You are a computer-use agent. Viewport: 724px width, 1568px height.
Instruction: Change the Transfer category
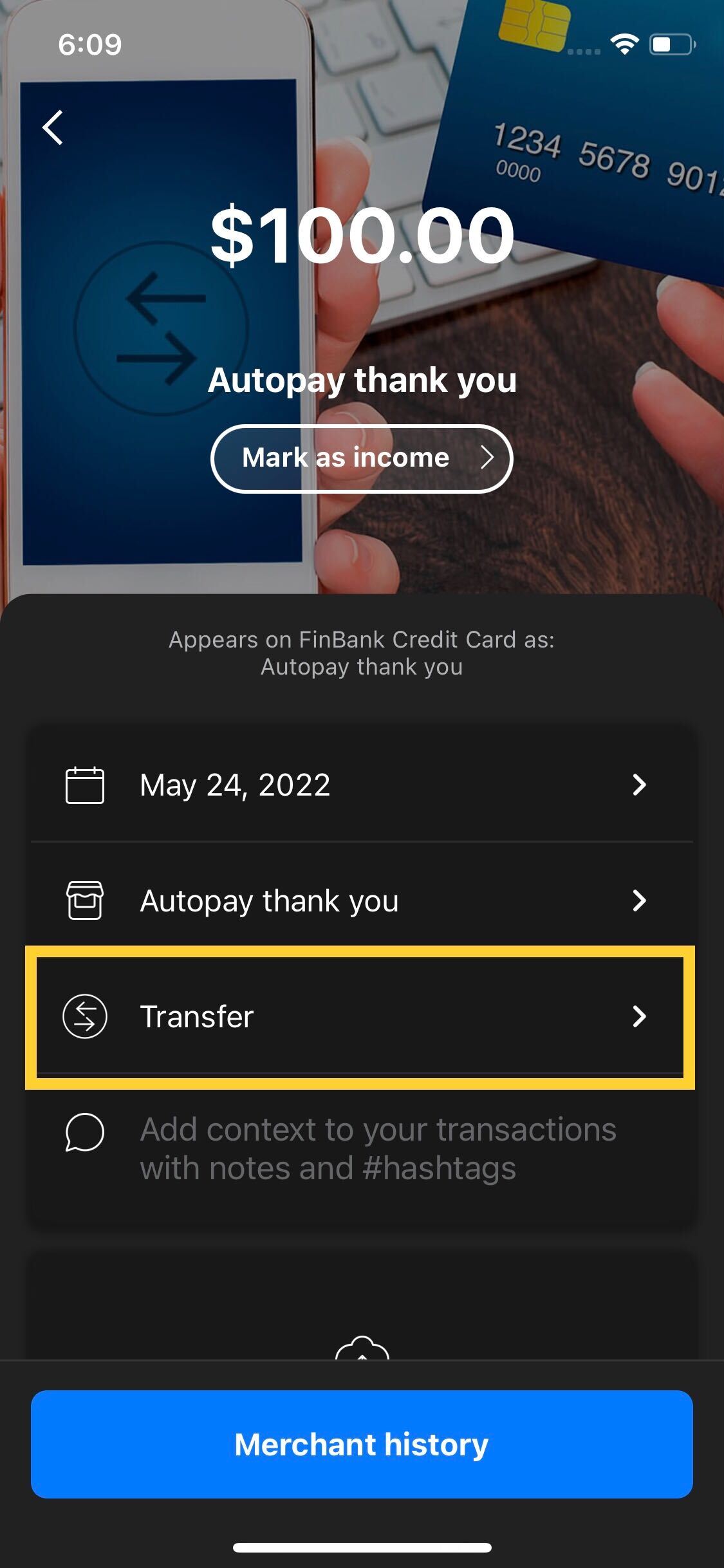(x=360, y=1017)
